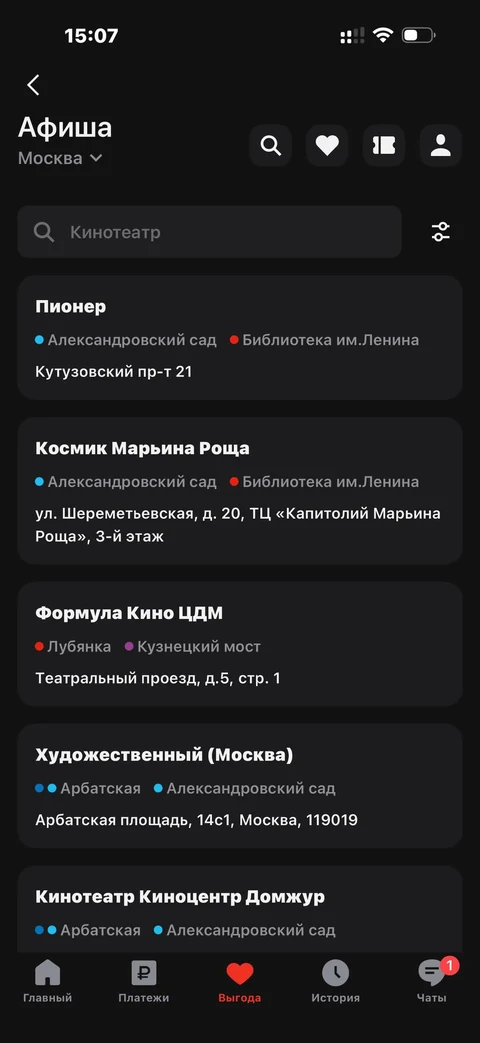The height and width of the screenshot is (1043, 480).
Task: Open my tickets with the ticket icon
Action: 384,145
